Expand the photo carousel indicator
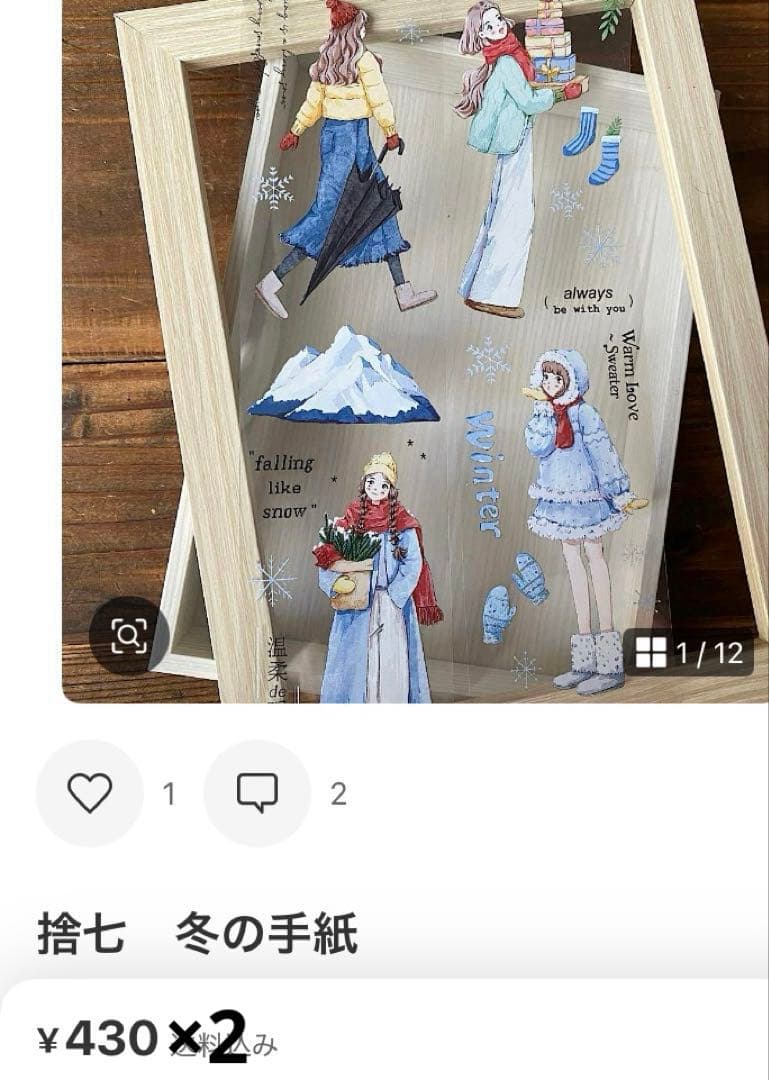The height and width of the screenshot is (1080, 769). [690, 651]
